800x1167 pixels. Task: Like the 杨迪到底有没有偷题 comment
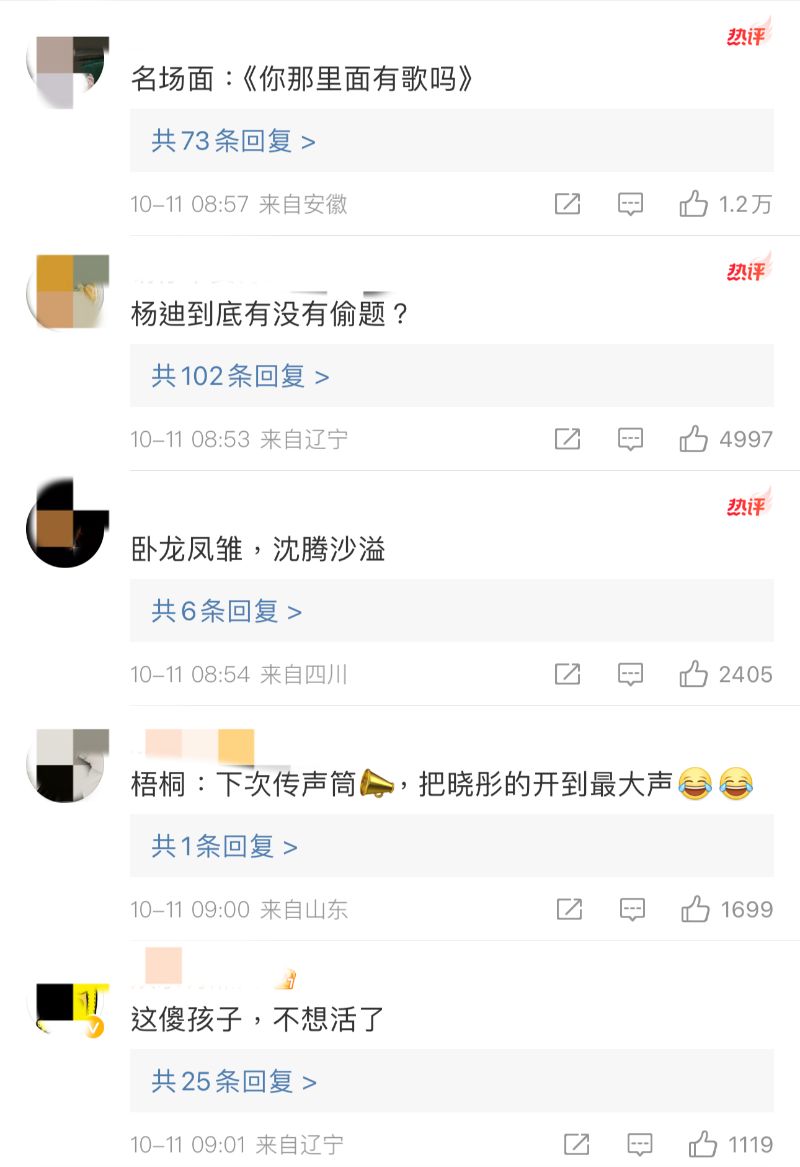(x=694, y=439)
